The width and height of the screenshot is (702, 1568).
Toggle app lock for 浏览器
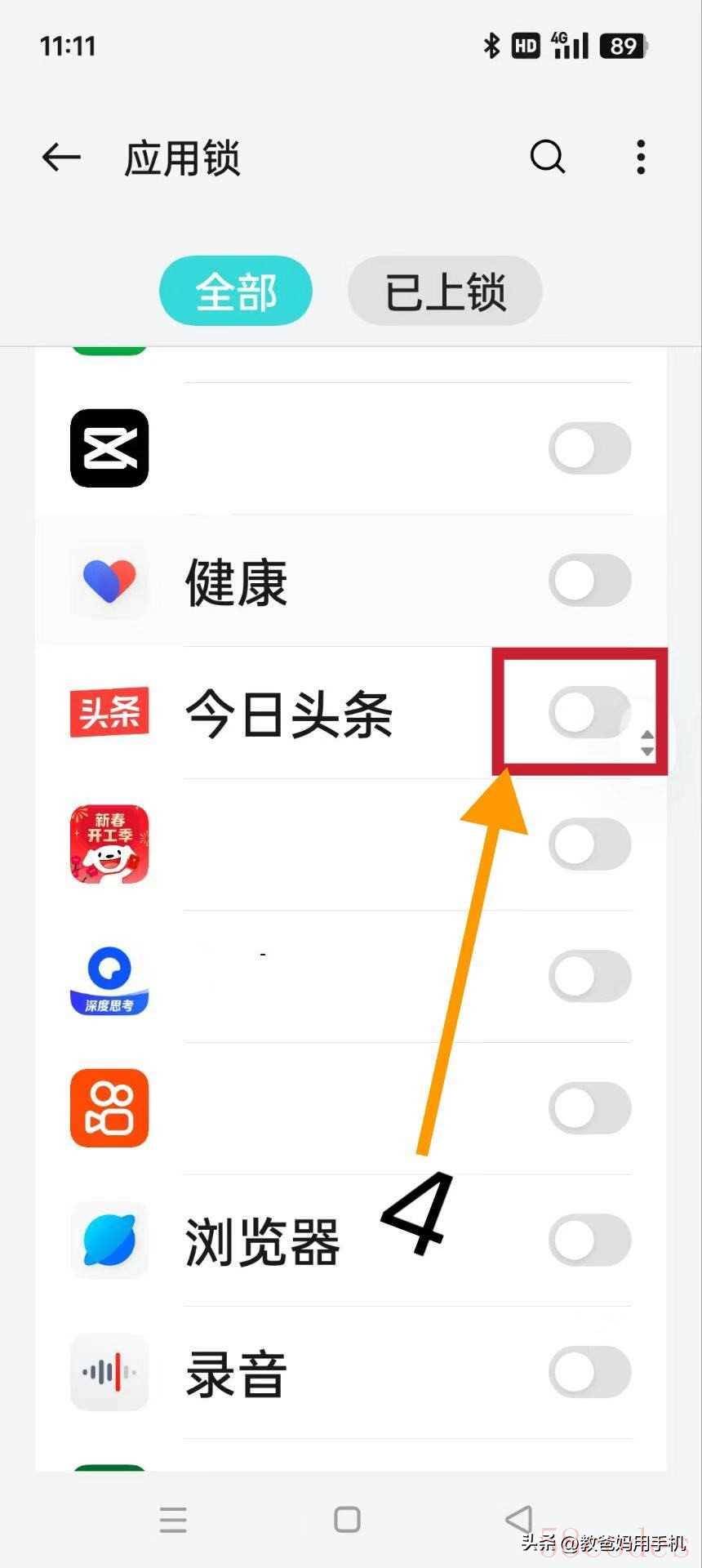click(589, 1240)
